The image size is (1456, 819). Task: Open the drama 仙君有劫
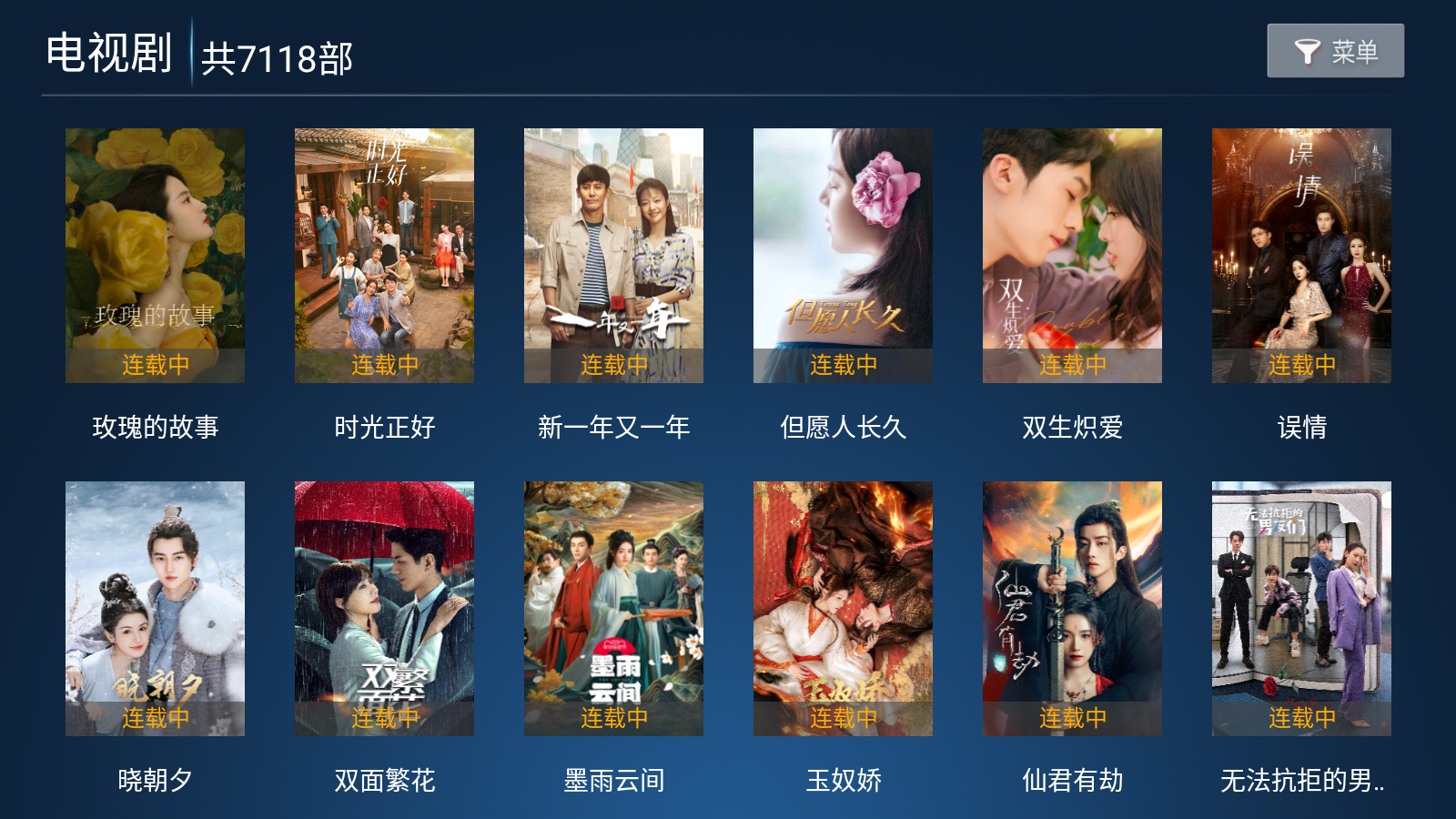tap(1072, 609)
